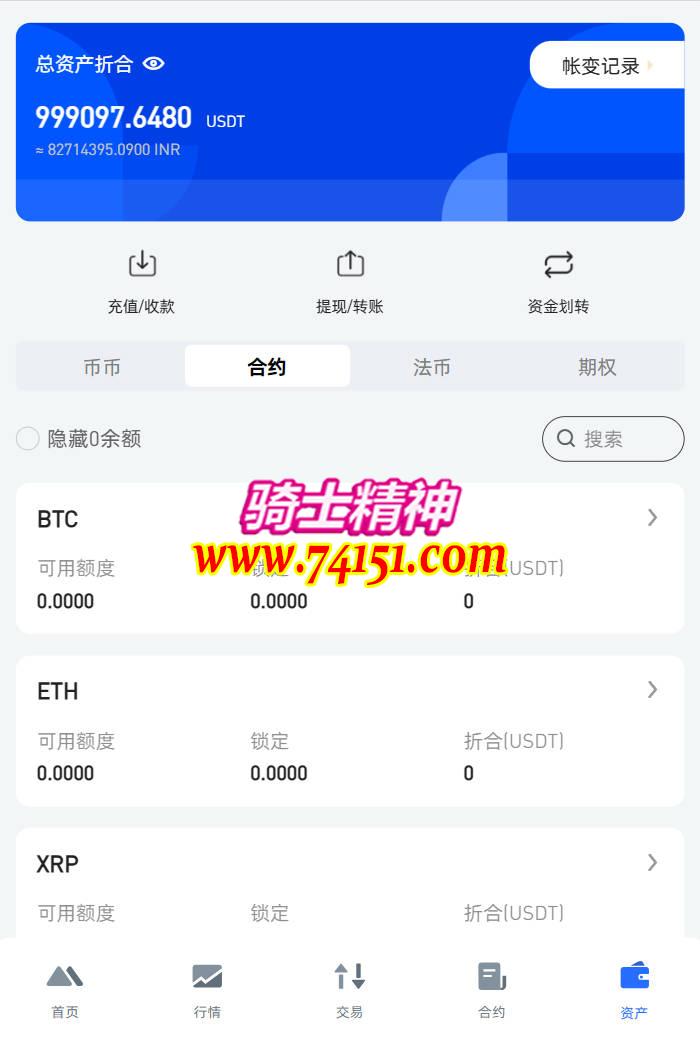Open BTC asset details

pyautogui.click(x=350, y=520)
